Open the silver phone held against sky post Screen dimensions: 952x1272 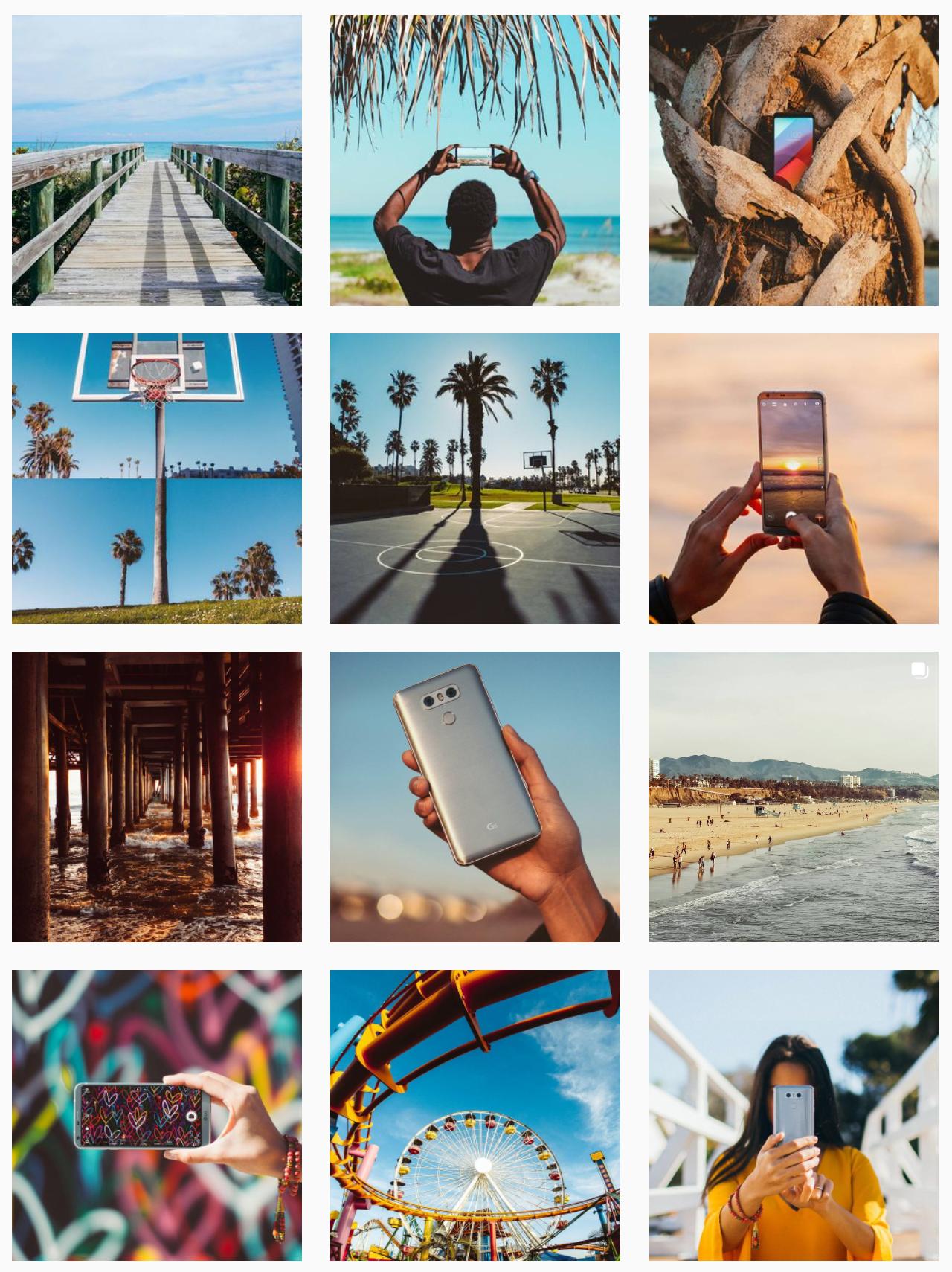coord(475,797)
